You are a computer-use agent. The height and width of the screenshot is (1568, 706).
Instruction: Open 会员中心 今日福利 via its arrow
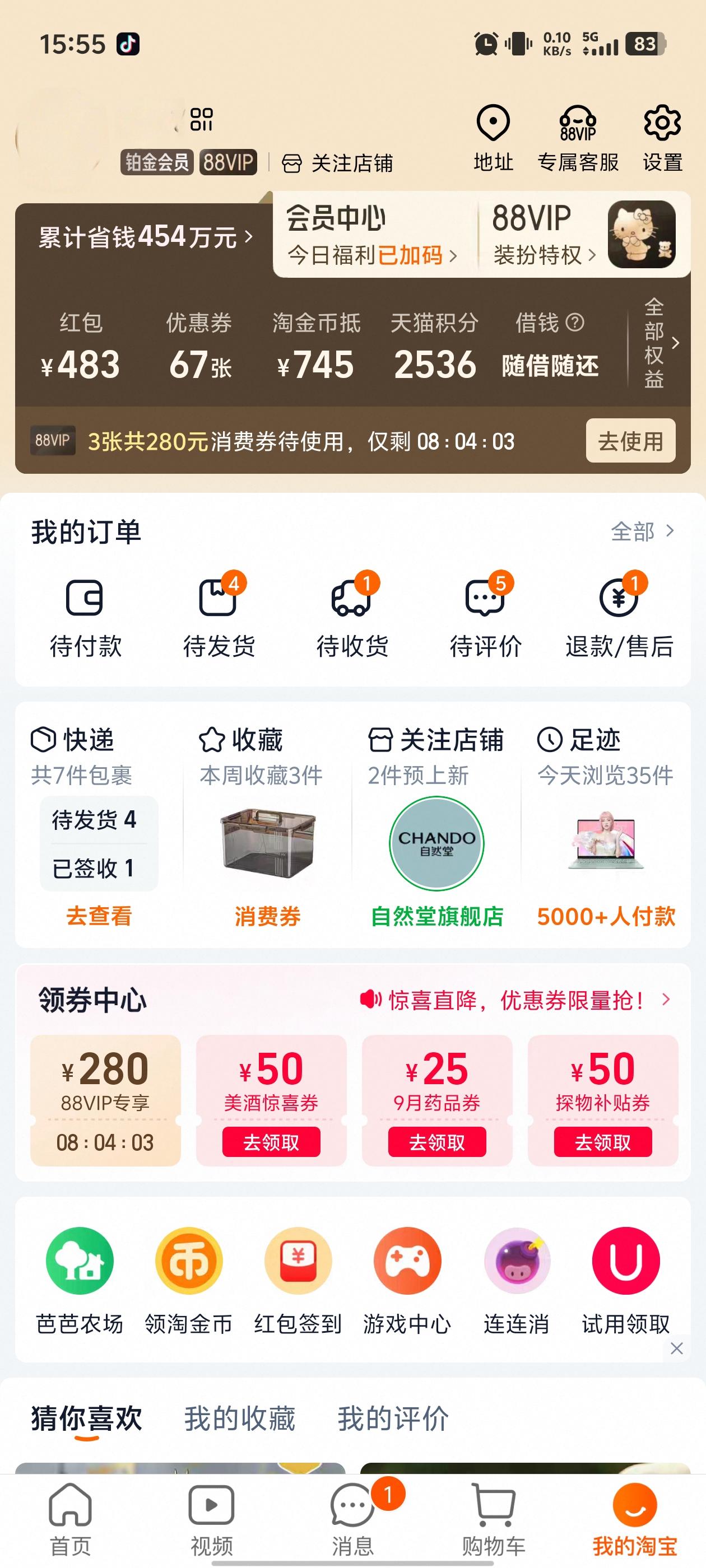pos(454,257)
